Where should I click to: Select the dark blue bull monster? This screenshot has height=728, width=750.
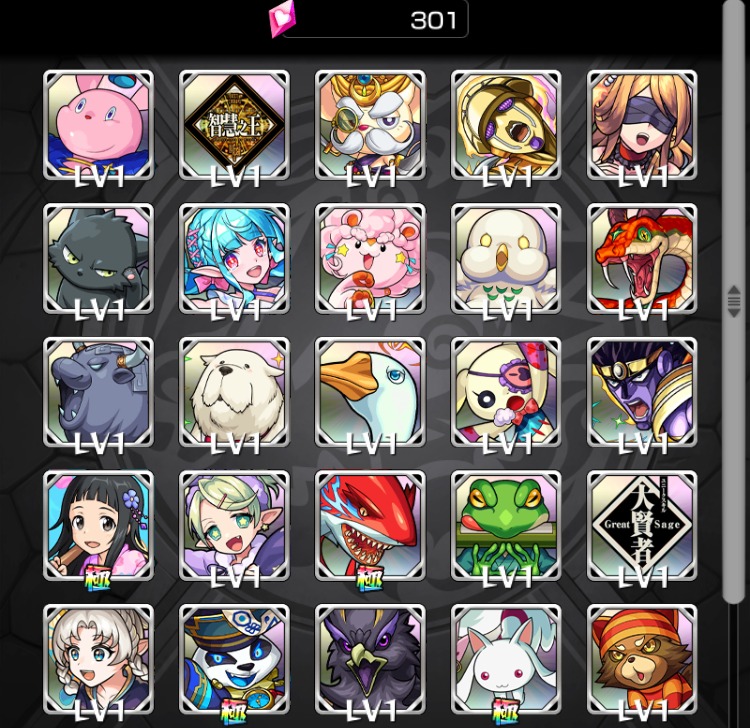[98, 392]
